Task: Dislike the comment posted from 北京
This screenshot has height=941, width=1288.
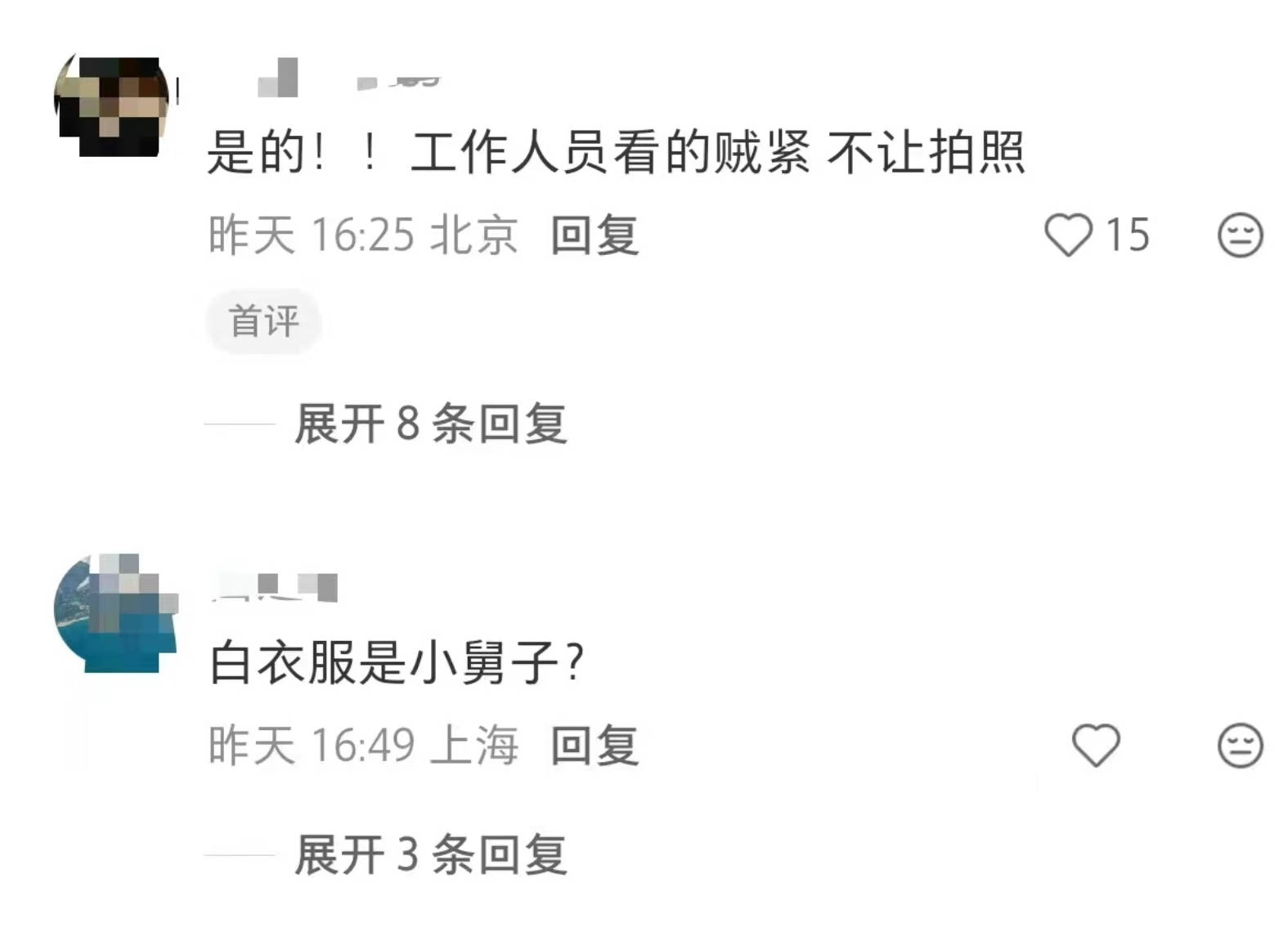Action: [x=1240, y=235]
